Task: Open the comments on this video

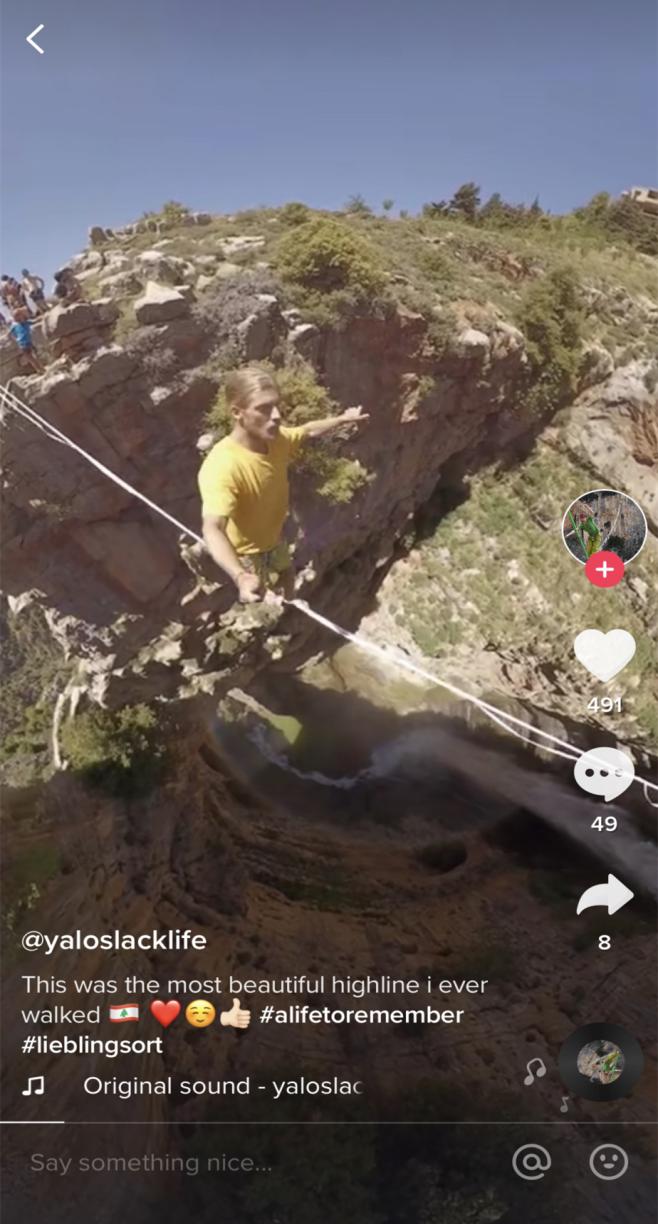Action: point(604,775)
